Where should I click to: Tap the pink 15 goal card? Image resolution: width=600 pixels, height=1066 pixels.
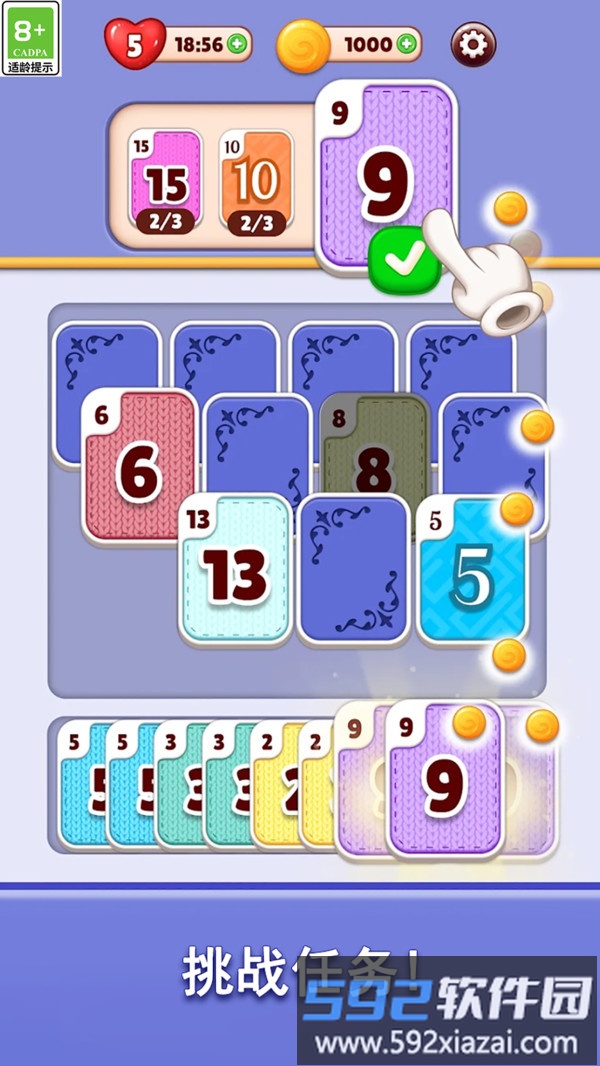tap(165, 181)
